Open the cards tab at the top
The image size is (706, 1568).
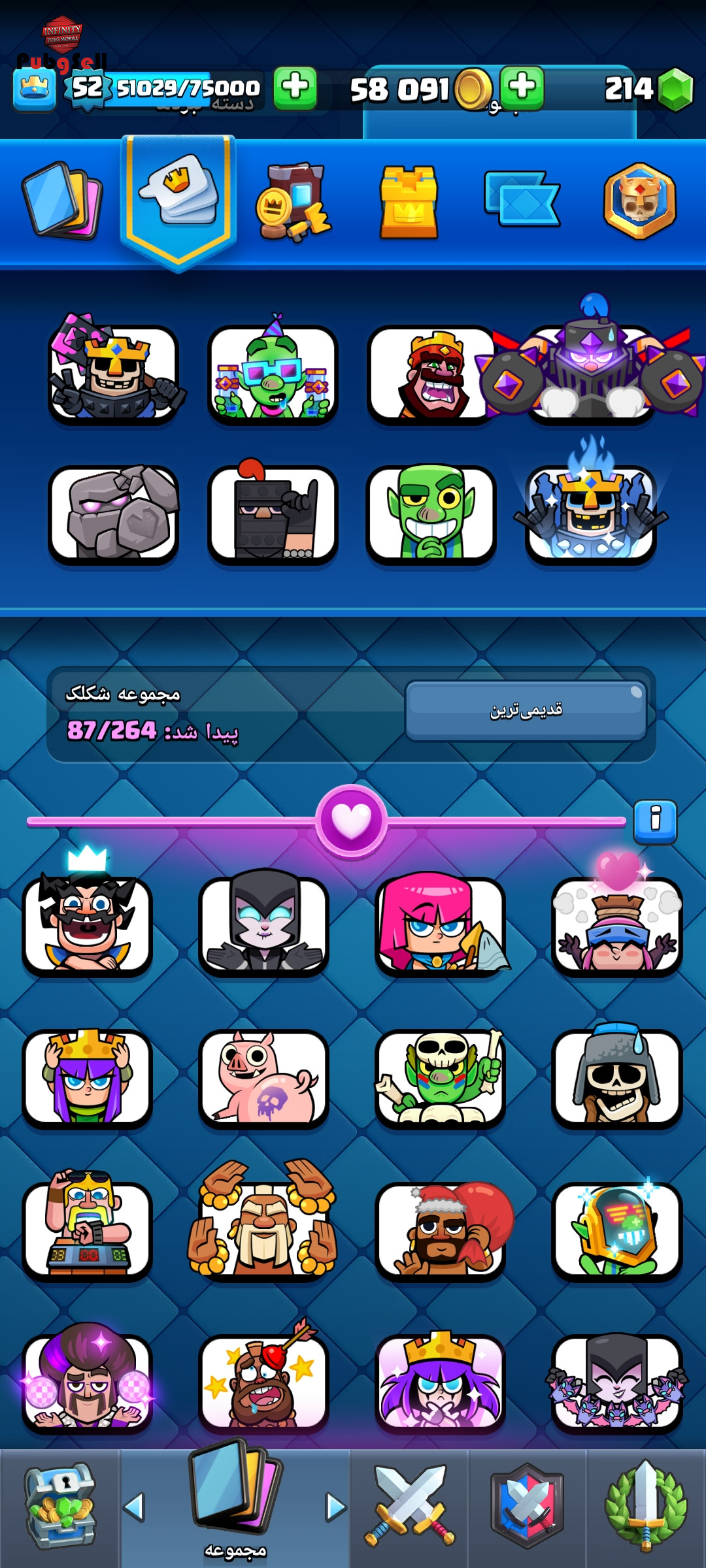pos(62,201)
